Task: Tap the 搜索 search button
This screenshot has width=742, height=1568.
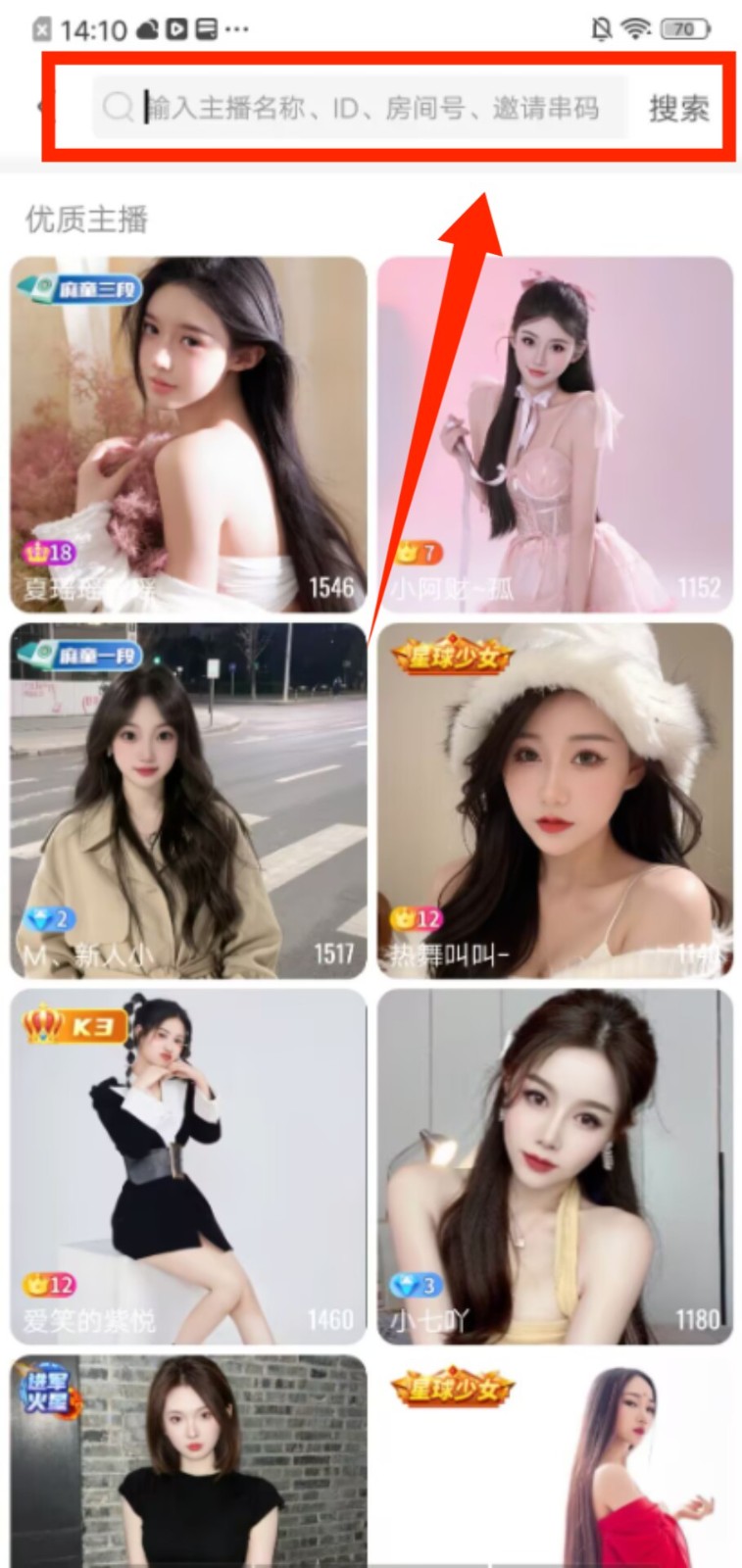Action: (x=678, y=108)
